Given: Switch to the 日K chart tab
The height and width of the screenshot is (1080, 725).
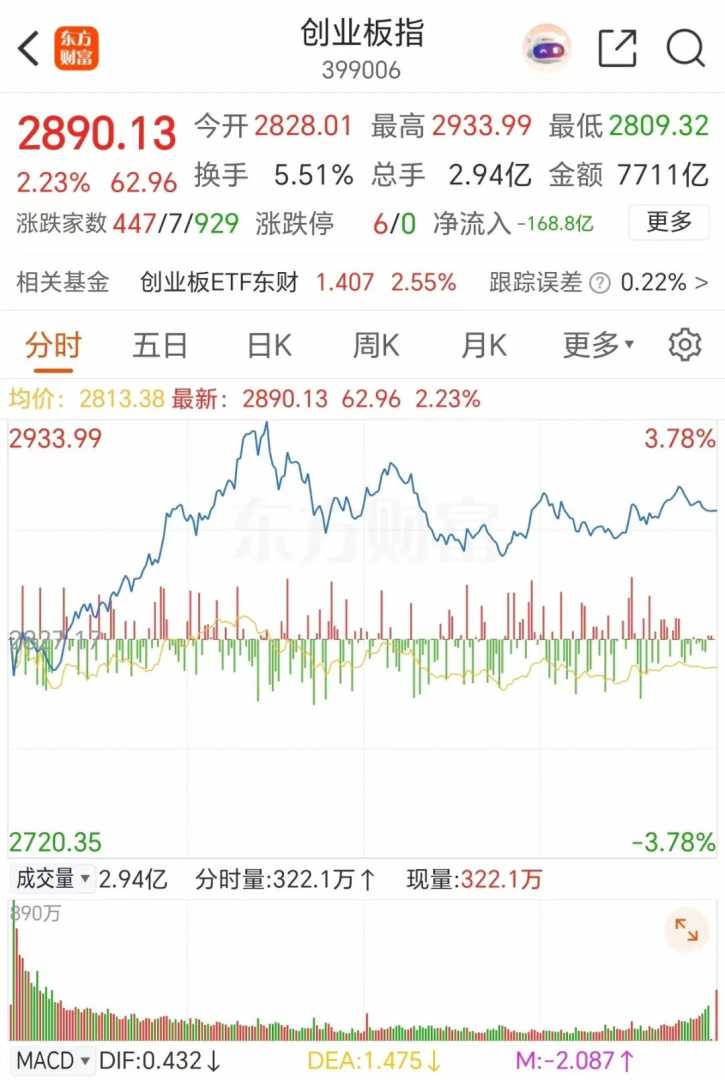Looking at the screenshot, I should coord(269,346).
